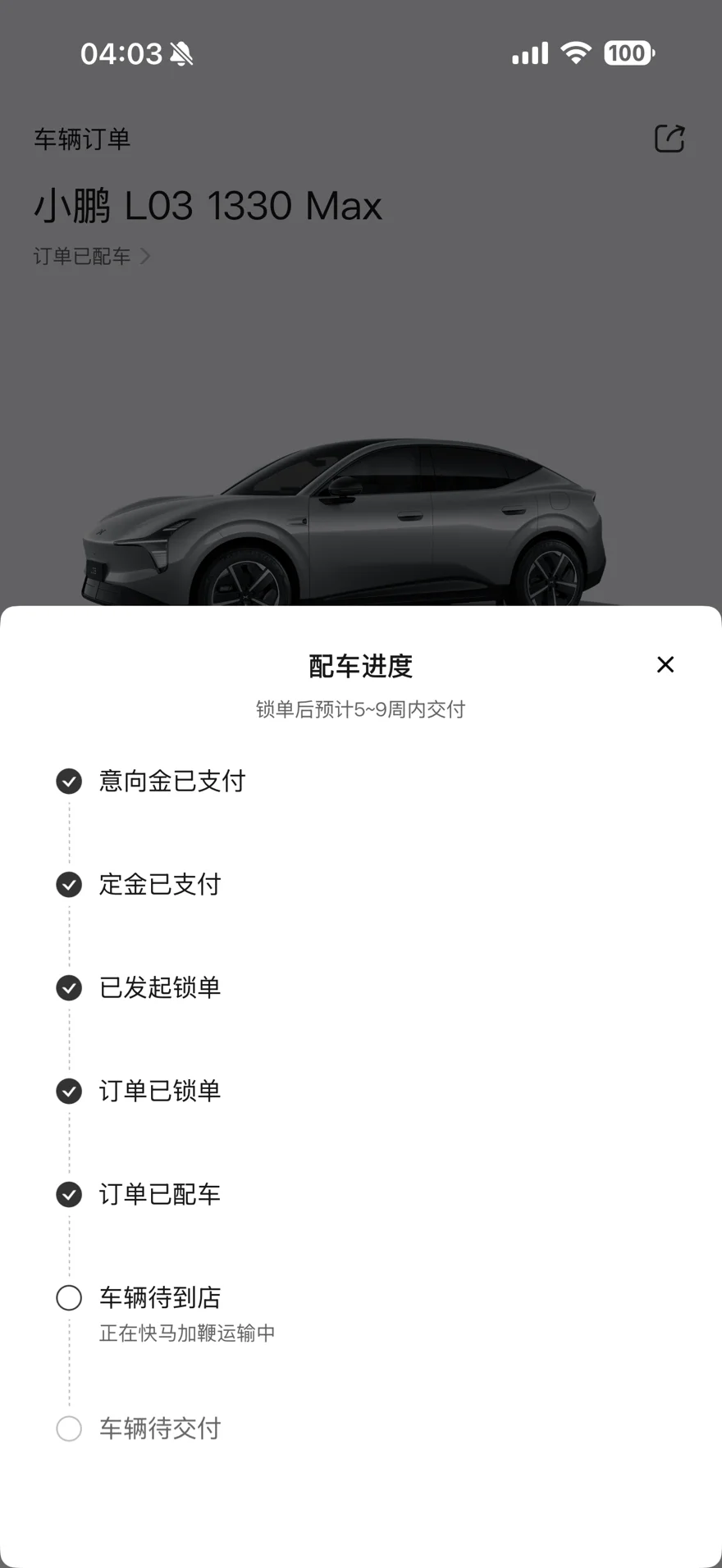Close the 配车进度 bottom sheet
The height and width of the screenshot is (1568, 722).
coord(665,664)
